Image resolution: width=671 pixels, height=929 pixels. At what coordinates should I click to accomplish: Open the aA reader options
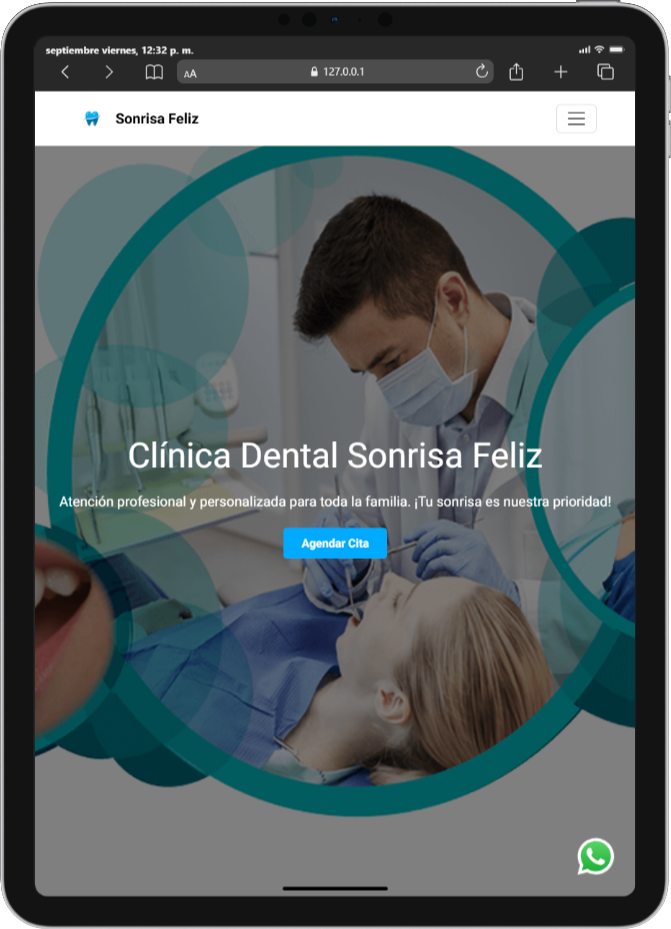190,73
